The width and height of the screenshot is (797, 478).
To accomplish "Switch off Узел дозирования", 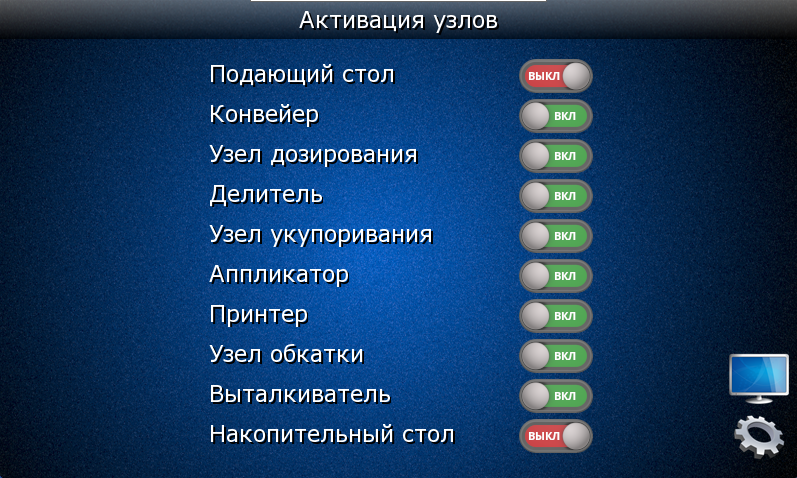I will click(555, 156).
